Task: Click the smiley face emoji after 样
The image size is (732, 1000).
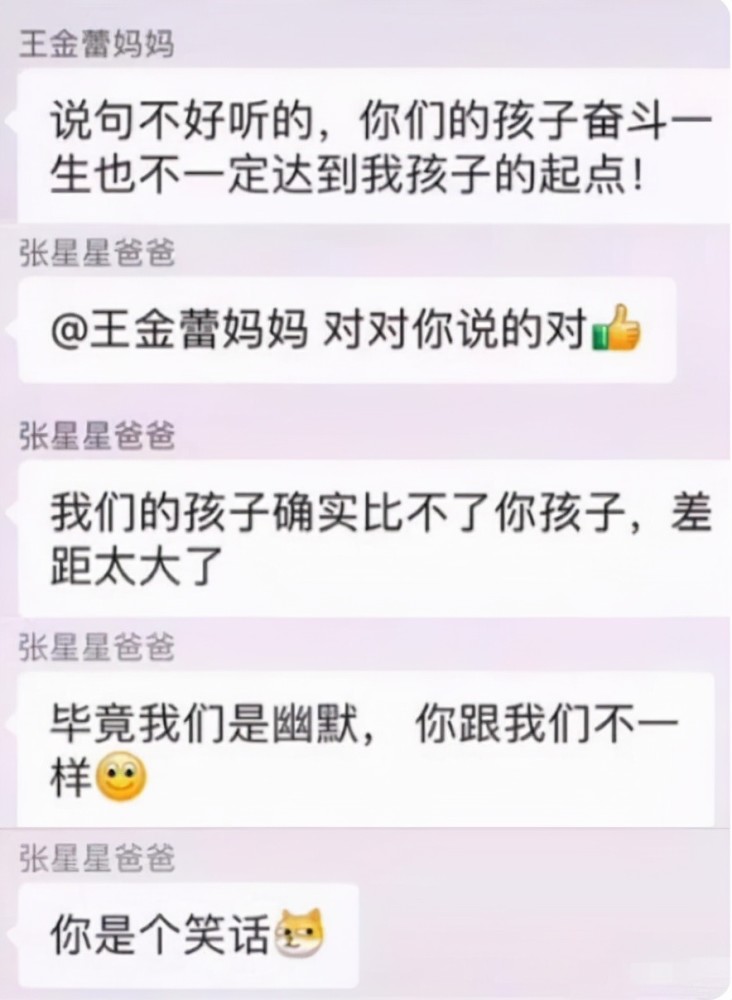Action: coord(121,778)
